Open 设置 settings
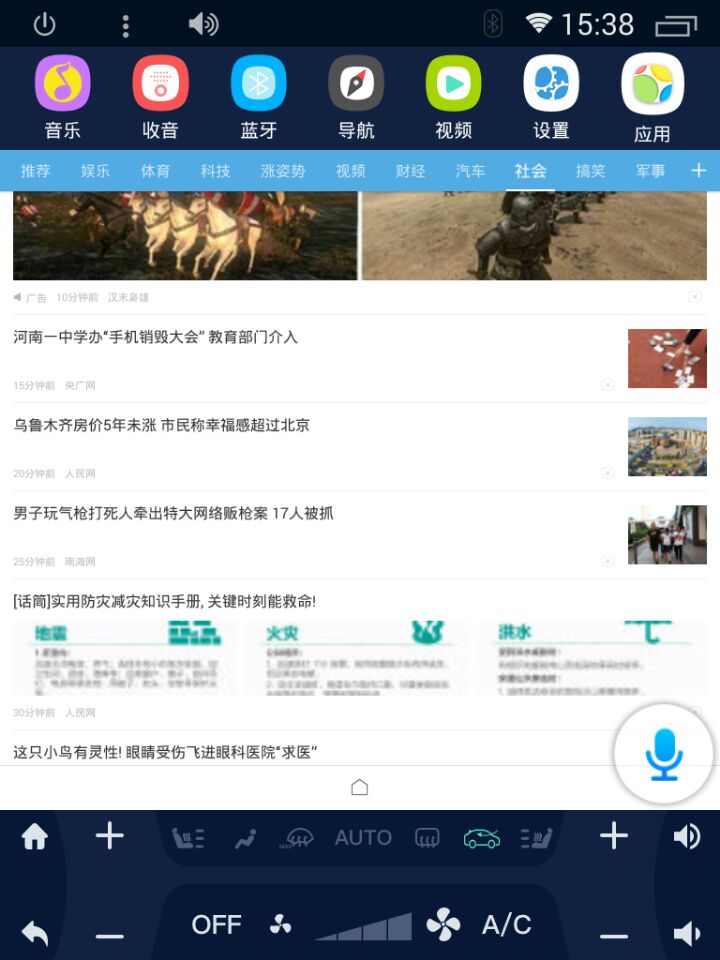720x960 pixels. 551,85
